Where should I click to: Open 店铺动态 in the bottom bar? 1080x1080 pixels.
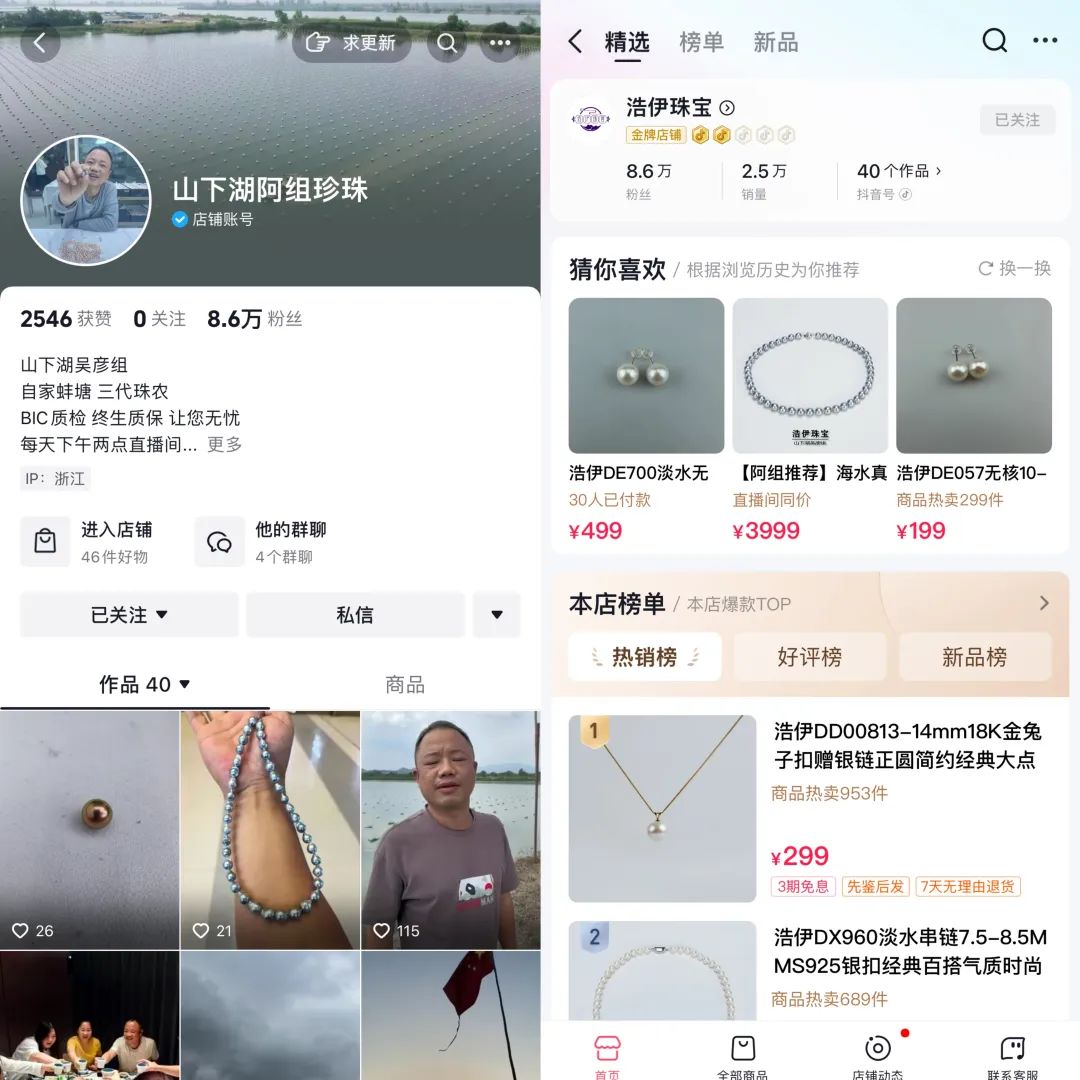click(878, 1054)
